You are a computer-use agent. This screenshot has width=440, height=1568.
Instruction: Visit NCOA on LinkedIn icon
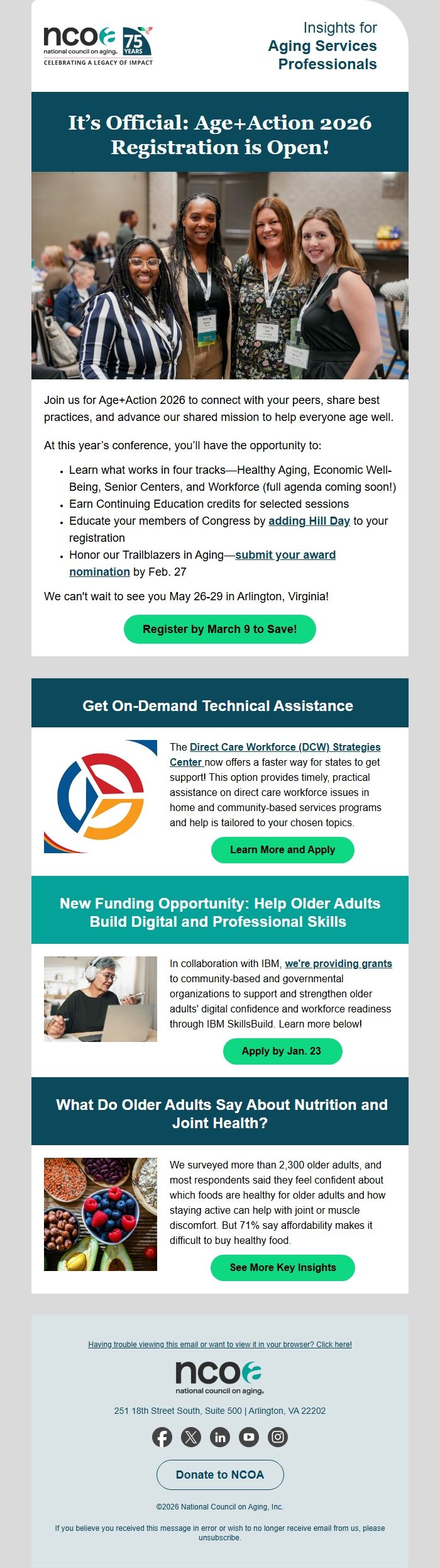click(x=220, y=1437)
